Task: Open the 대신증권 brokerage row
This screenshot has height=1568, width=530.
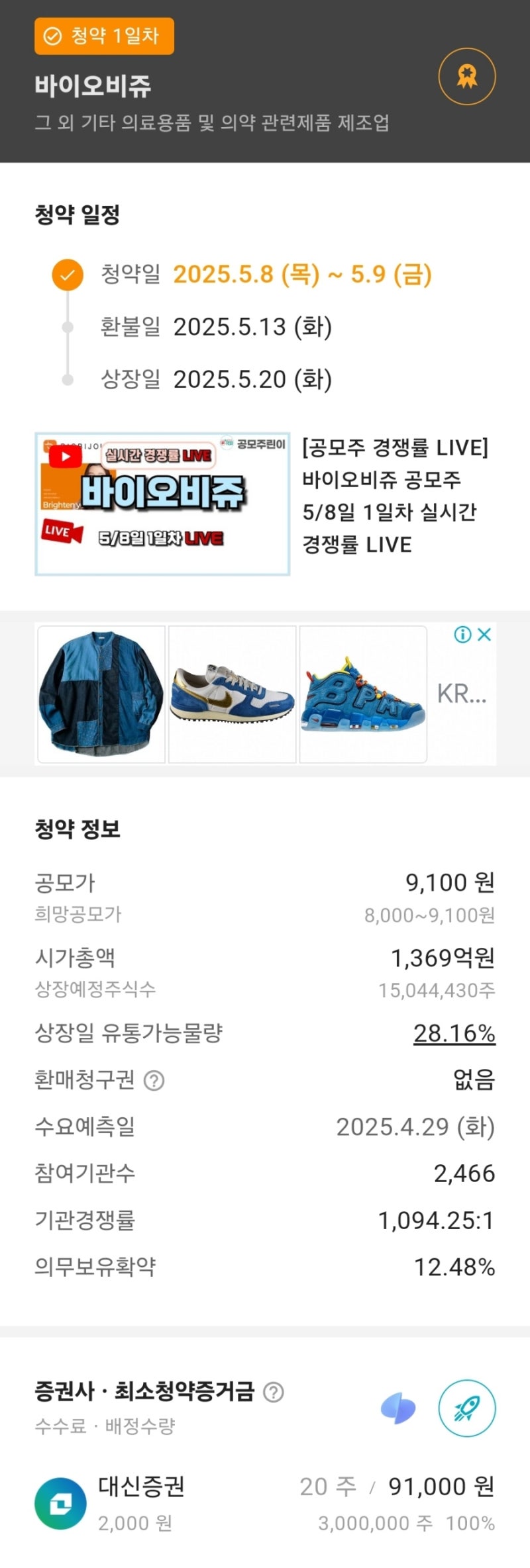Action: [x=265, y=1504]
